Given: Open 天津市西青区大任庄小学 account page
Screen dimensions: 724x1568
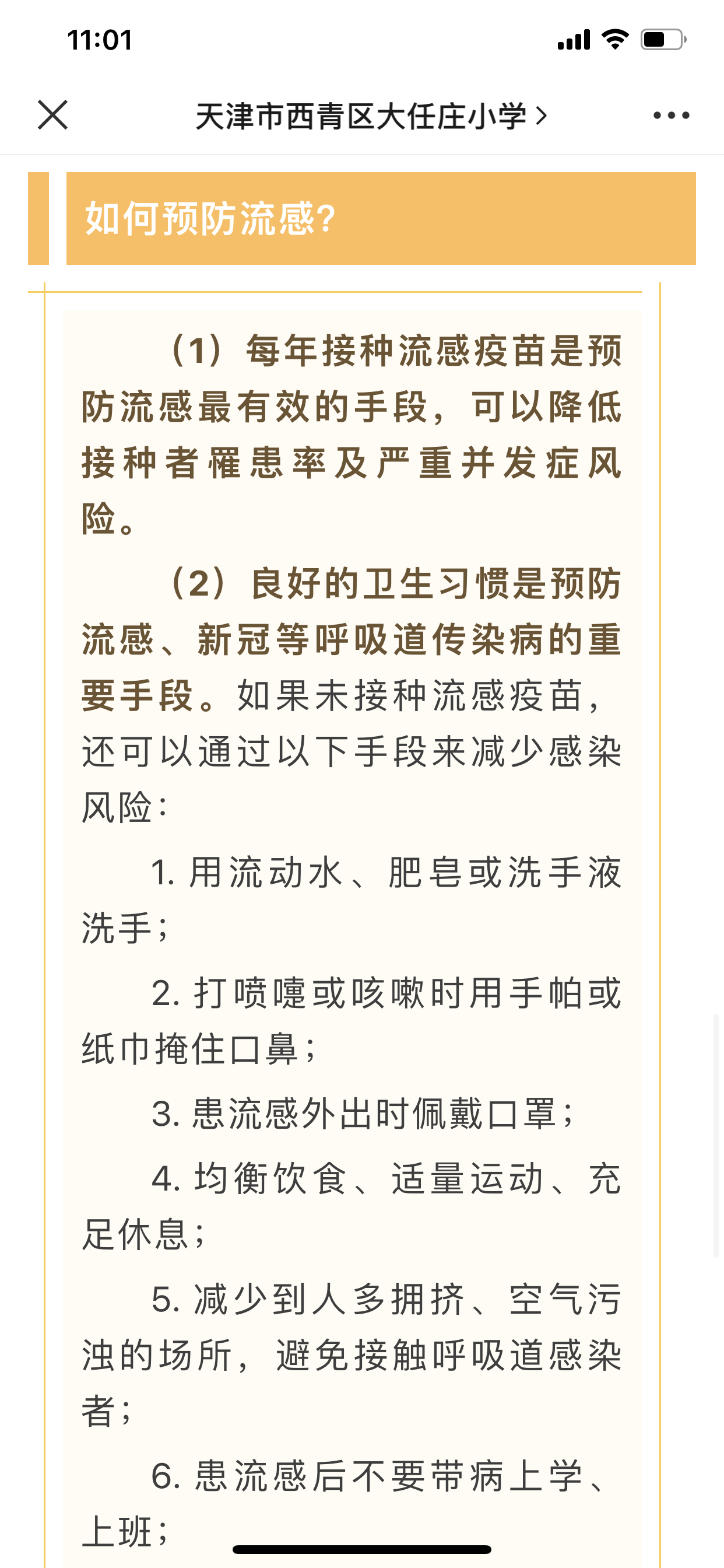Looking at the screenshot, I should click(x=371, y=116).
